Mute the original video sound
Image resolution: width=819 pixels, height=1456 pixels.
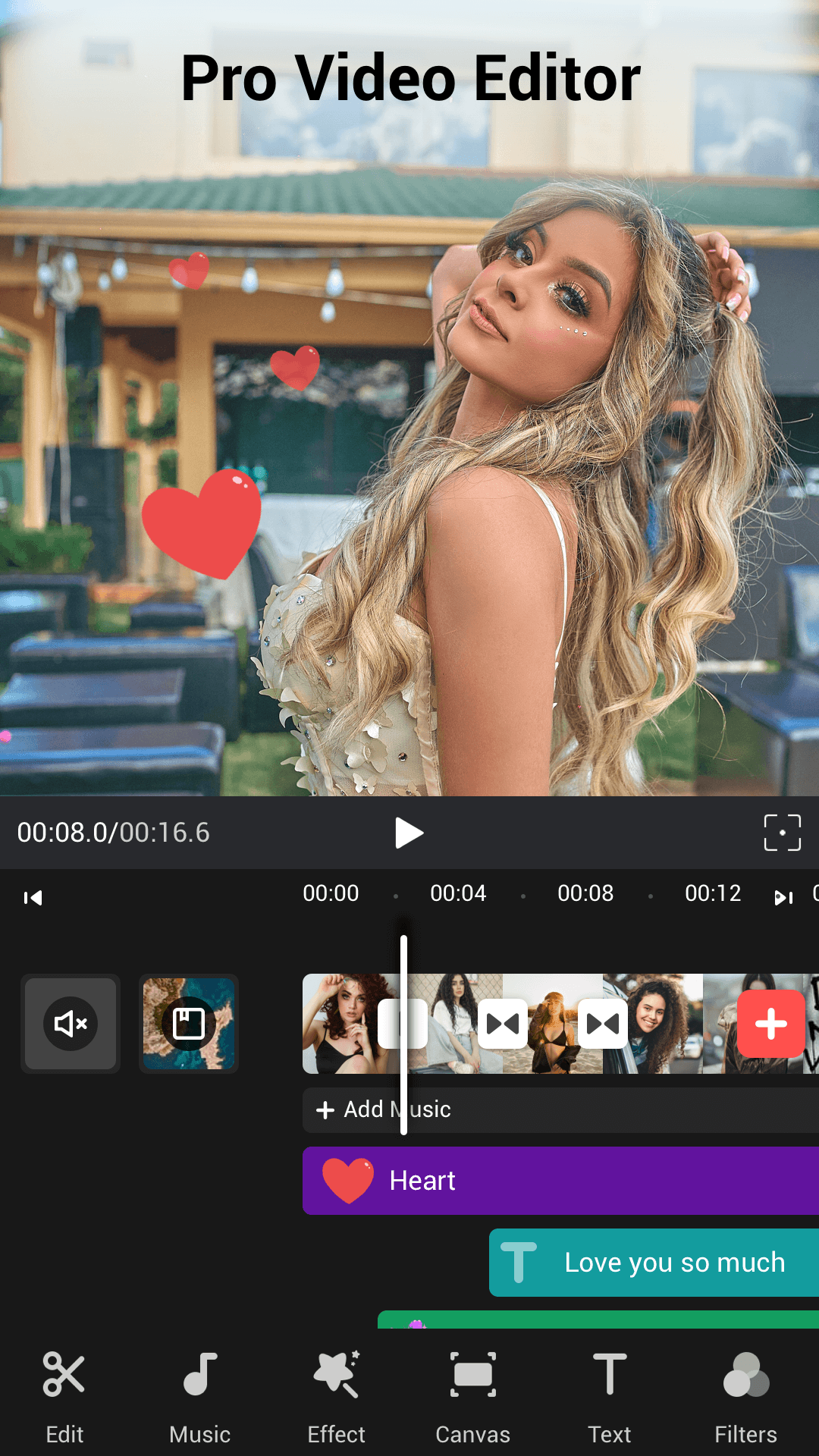tap(71, 1024)
